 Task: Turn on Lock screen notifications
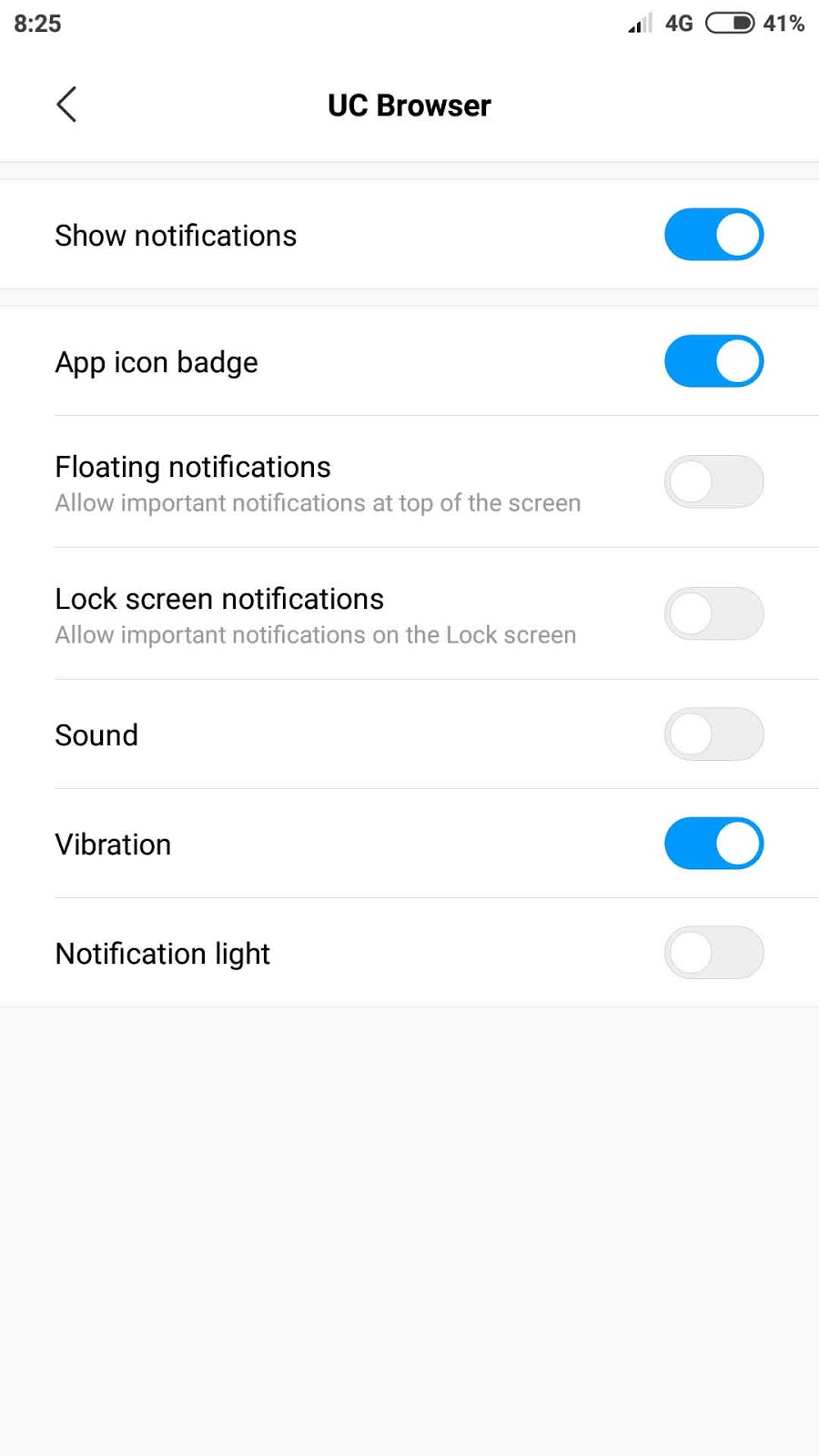(x=714, y=613)
